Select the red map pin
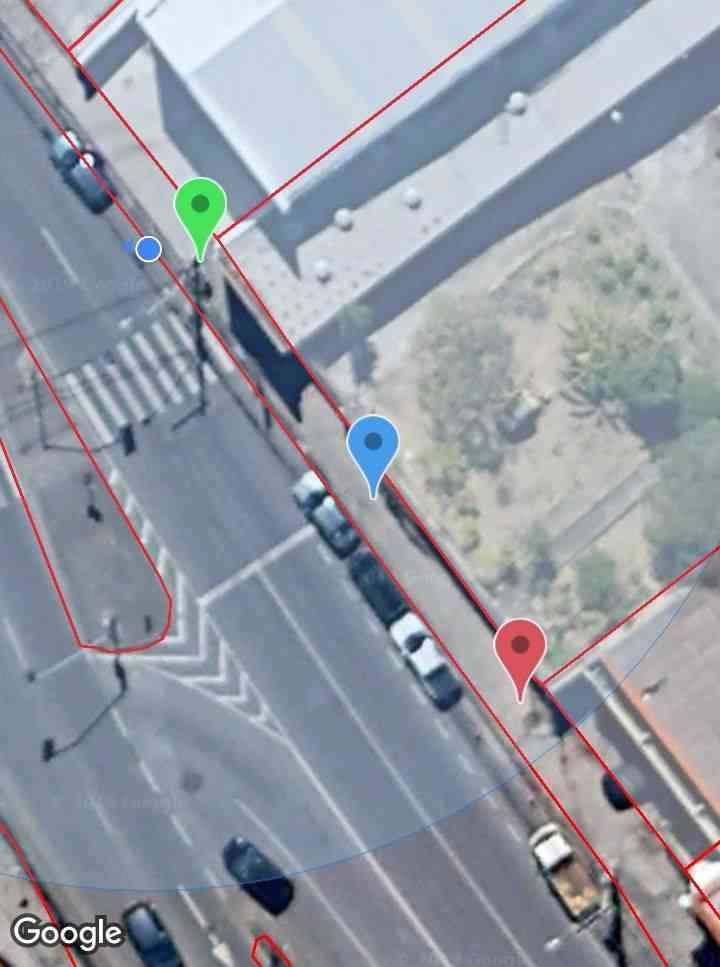The height and width of the screenshot is (967, 720). point(520,650)
